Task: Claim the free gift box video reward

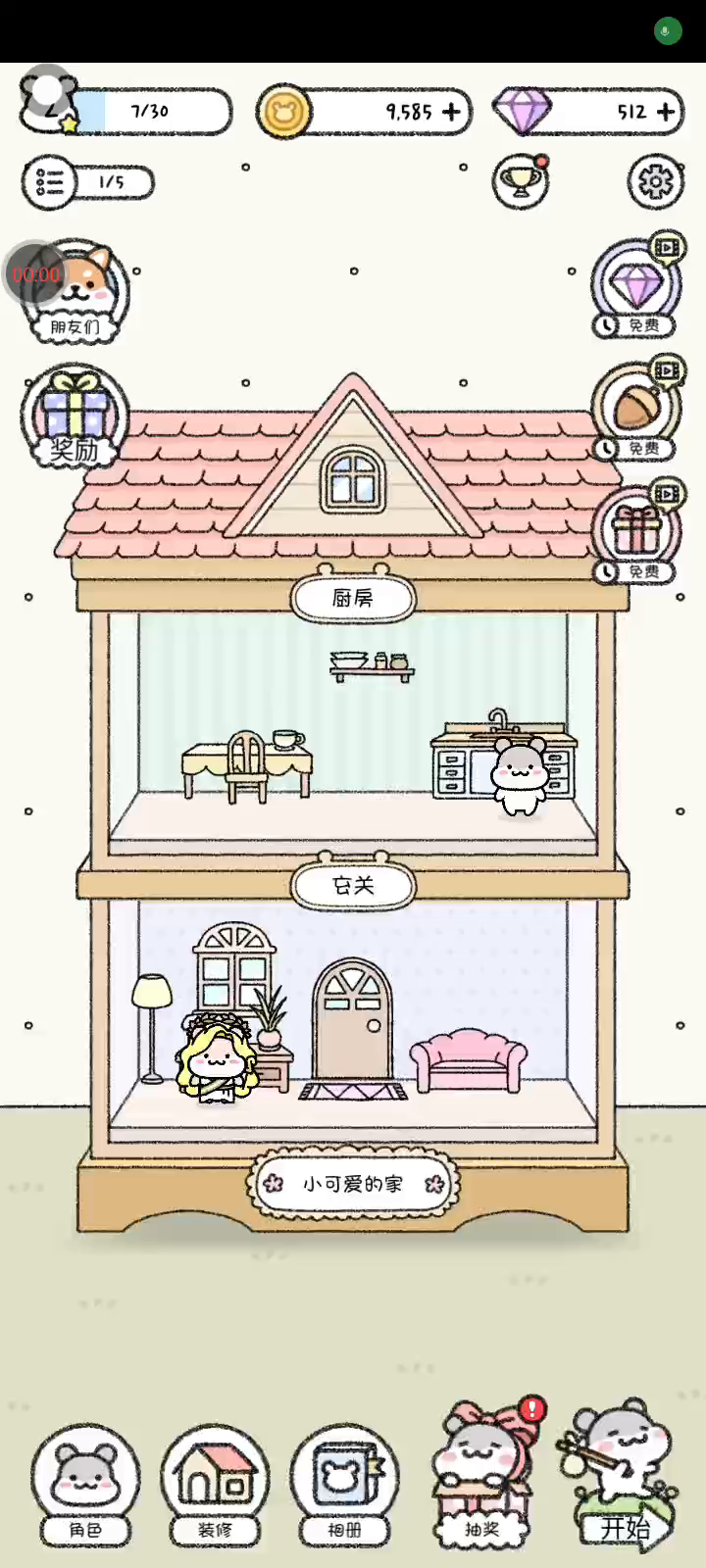Action: pyautogui.click(x=637, y=534)
